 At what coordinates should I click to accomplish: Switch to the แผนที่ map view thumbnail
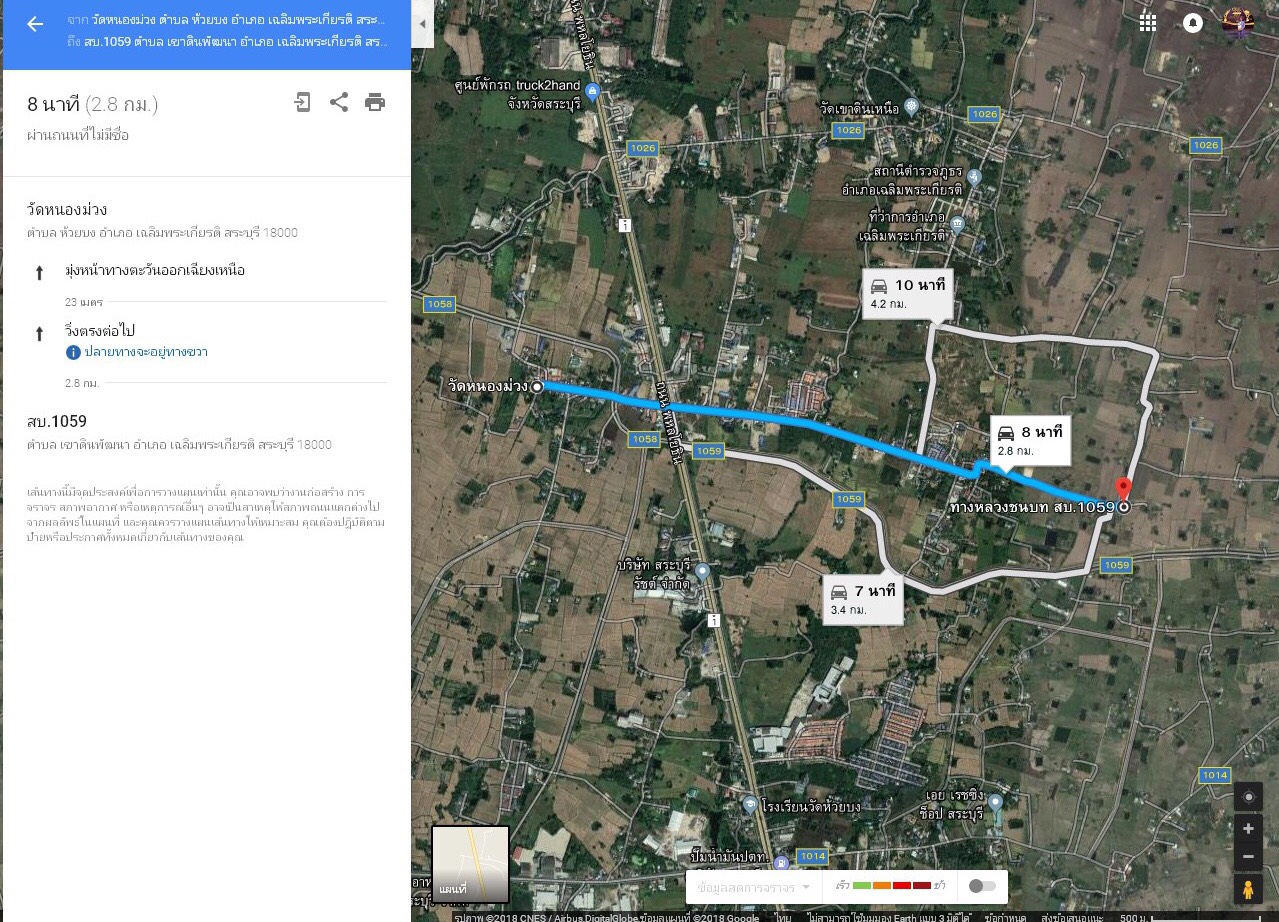(x=470, y=863)
